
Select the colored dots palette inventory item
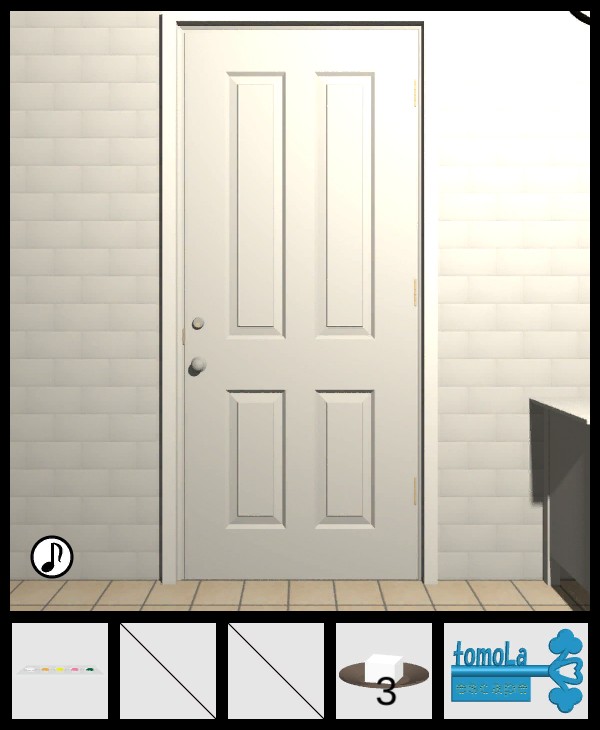point(60,671)
